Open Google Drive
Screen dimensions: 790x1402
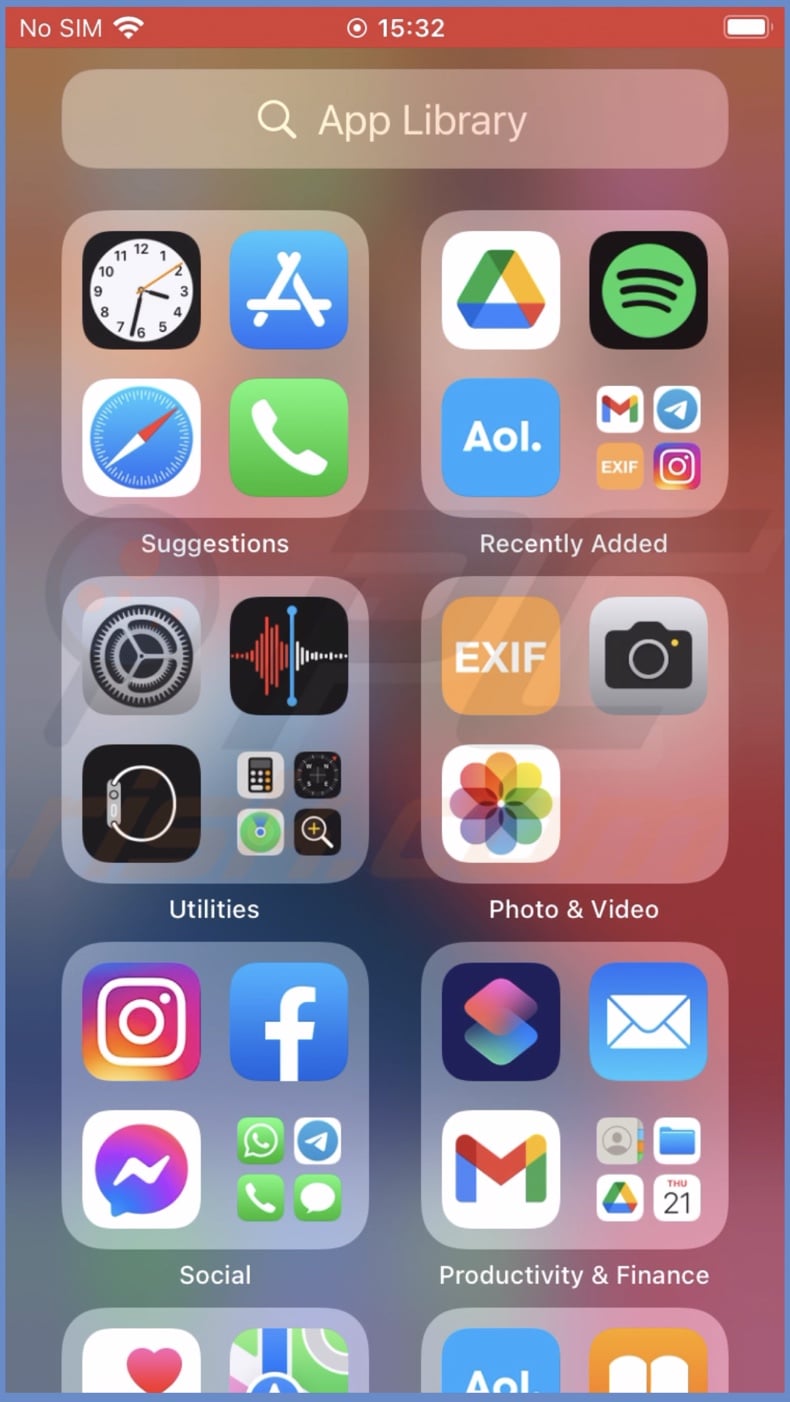point(500,290)
